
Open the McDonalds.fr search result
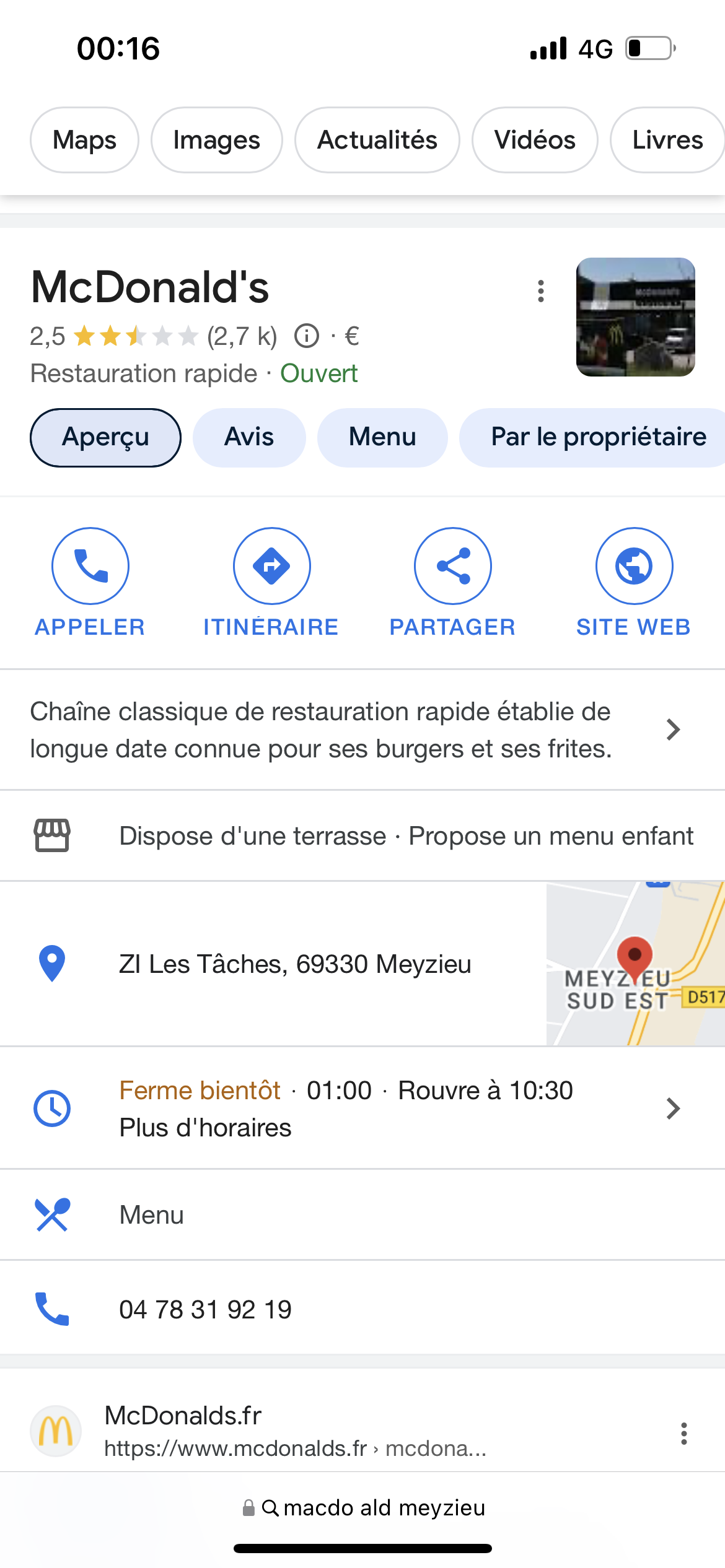[x=183, y=1416]
